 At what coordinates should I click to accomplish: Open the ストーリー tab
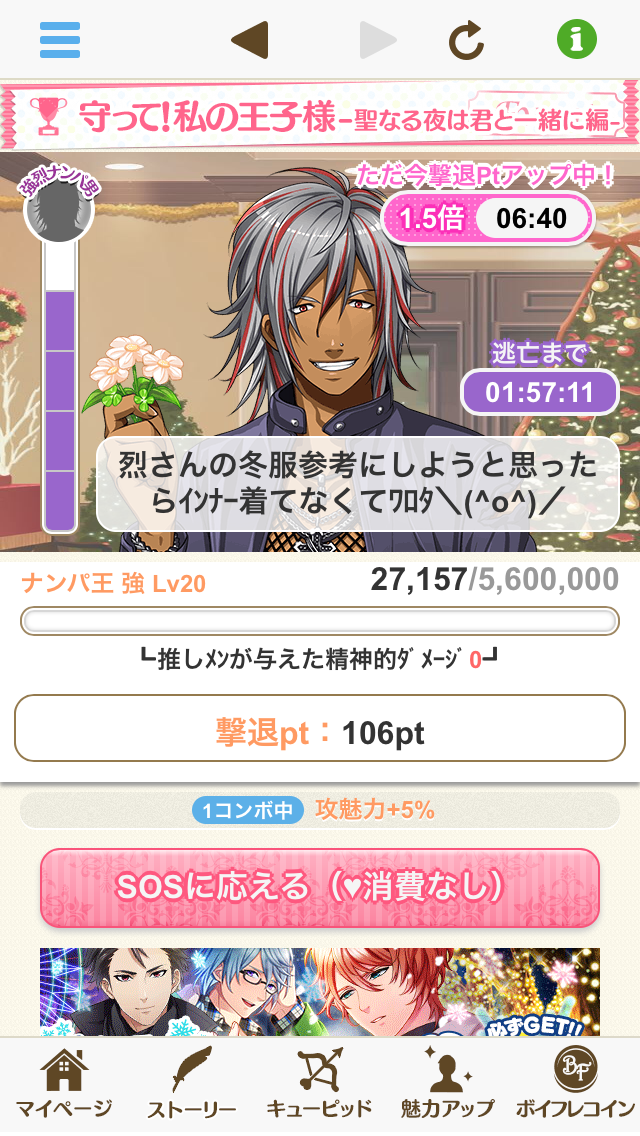click(191, 1085)
